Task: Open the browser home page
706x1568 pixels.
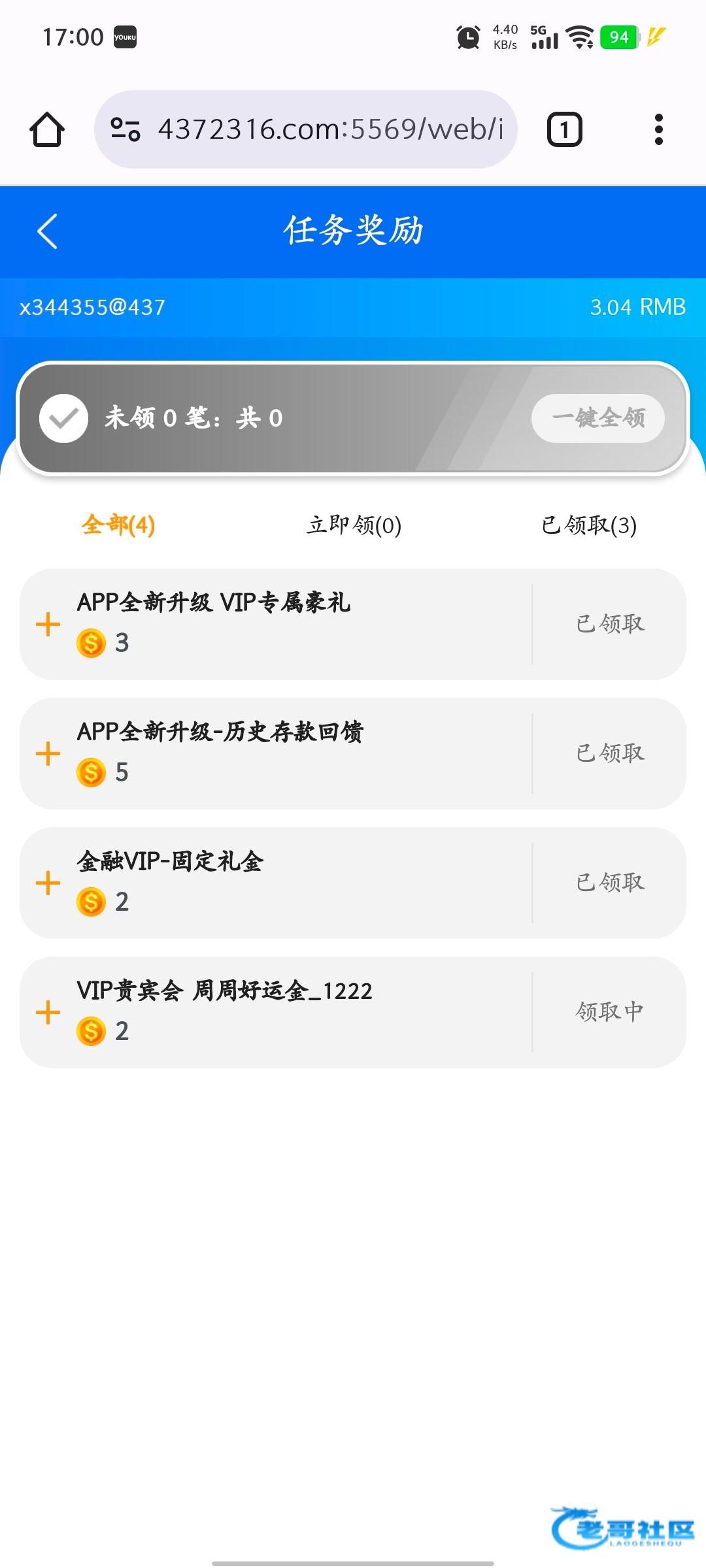Action: click(47, 129)
